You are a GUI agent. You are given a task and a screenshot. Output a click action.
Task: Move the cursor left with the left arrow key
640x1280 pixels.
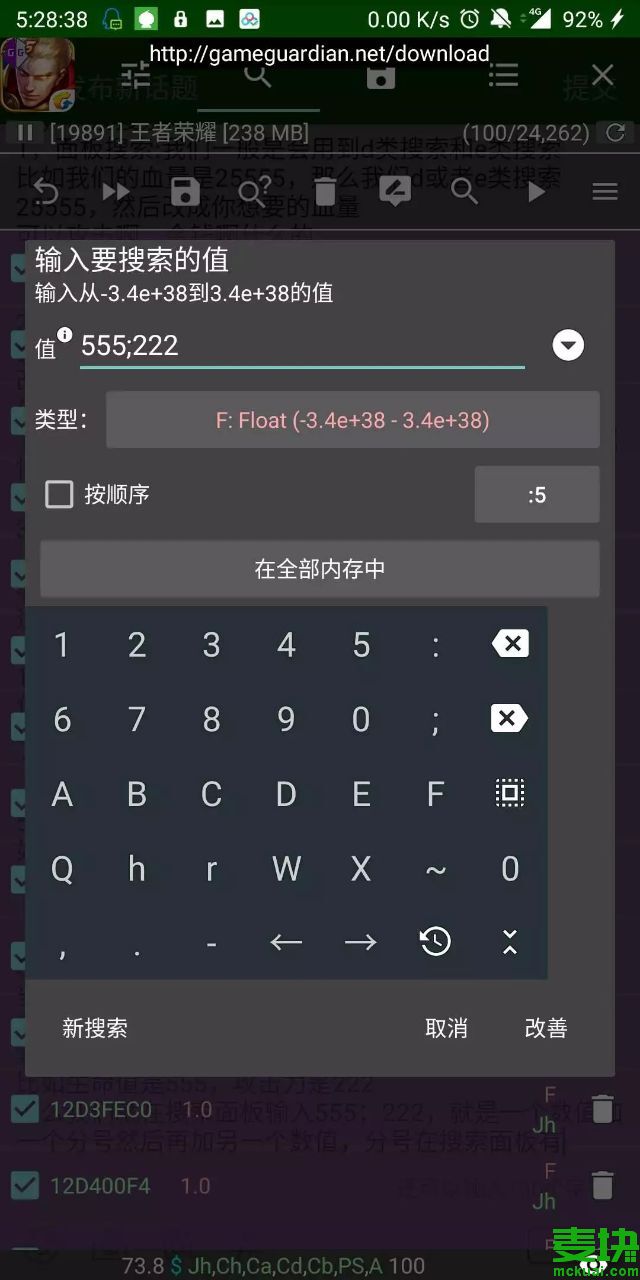click(x=286, y=941)
